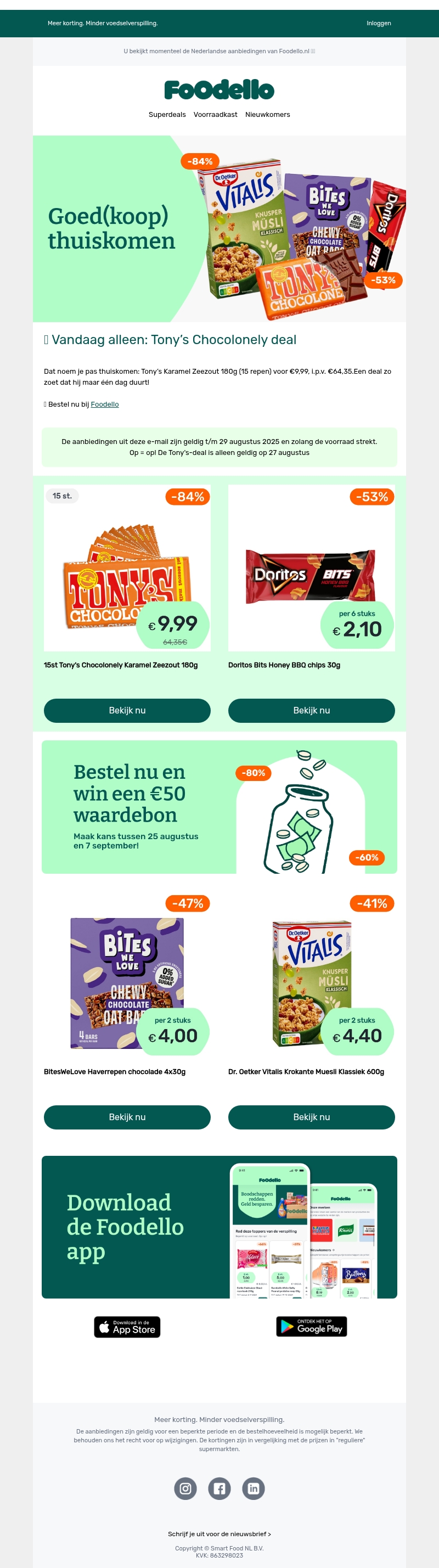Tap the Inloggen link

tap(378, 23)
